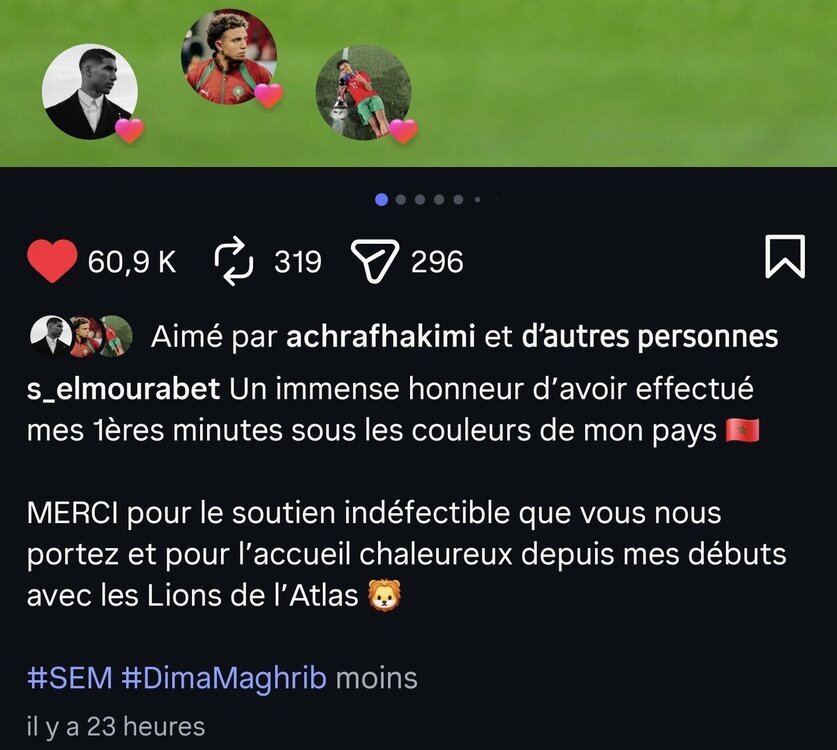Collapse the caption with "moins"

tap(376, 678)
